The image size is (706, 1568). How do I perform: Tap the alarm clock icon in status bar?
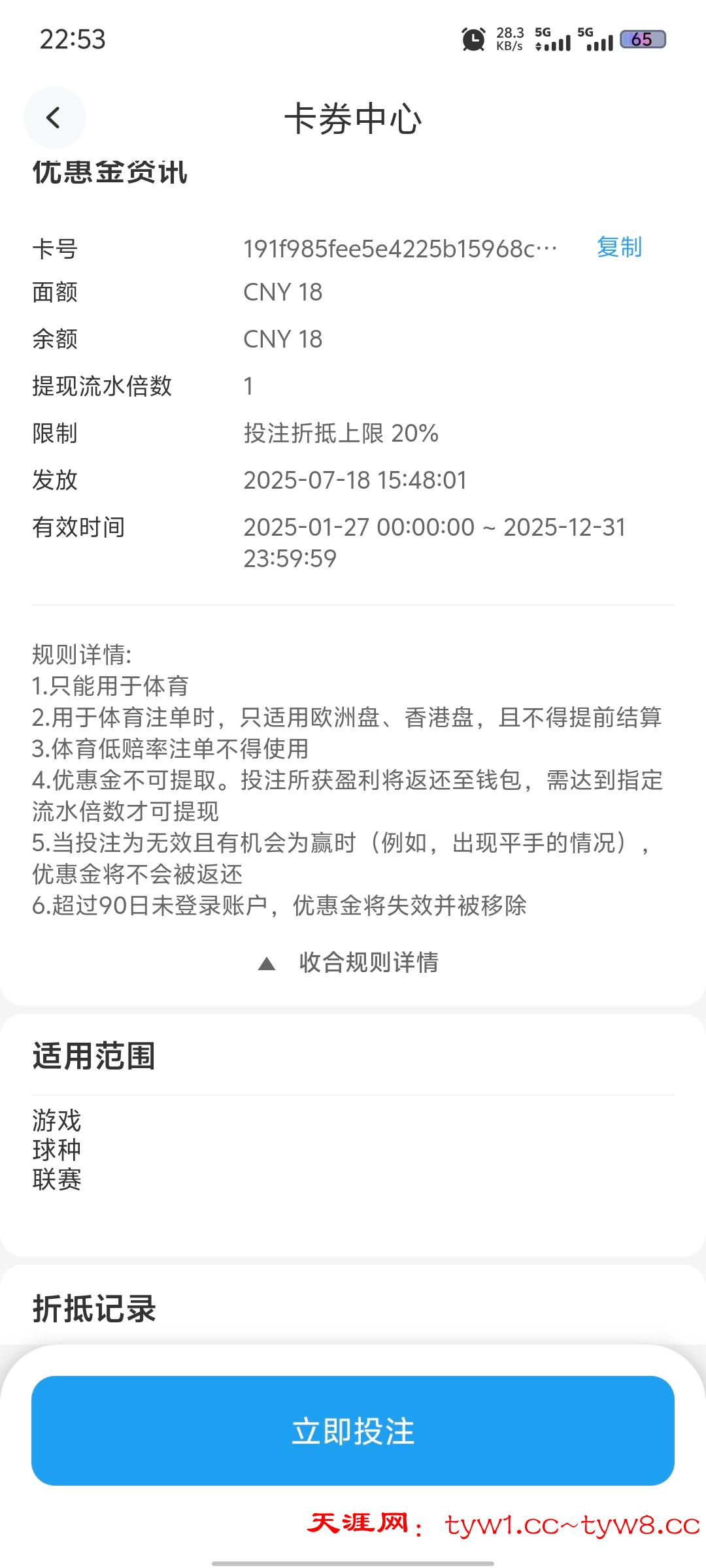coord(473,41)
